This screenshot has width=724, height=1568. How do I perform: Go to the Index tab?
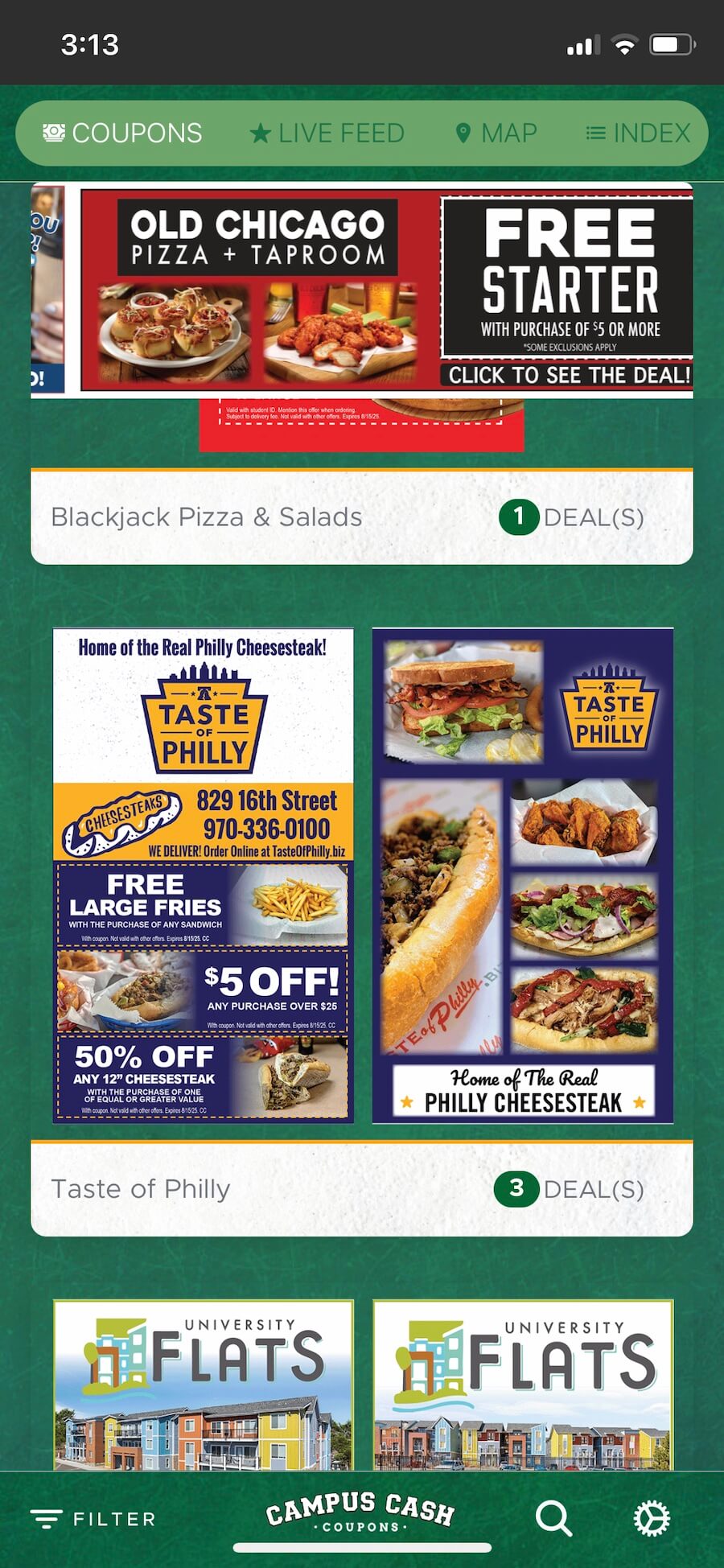pyautogui.click(x=638, y=133)
